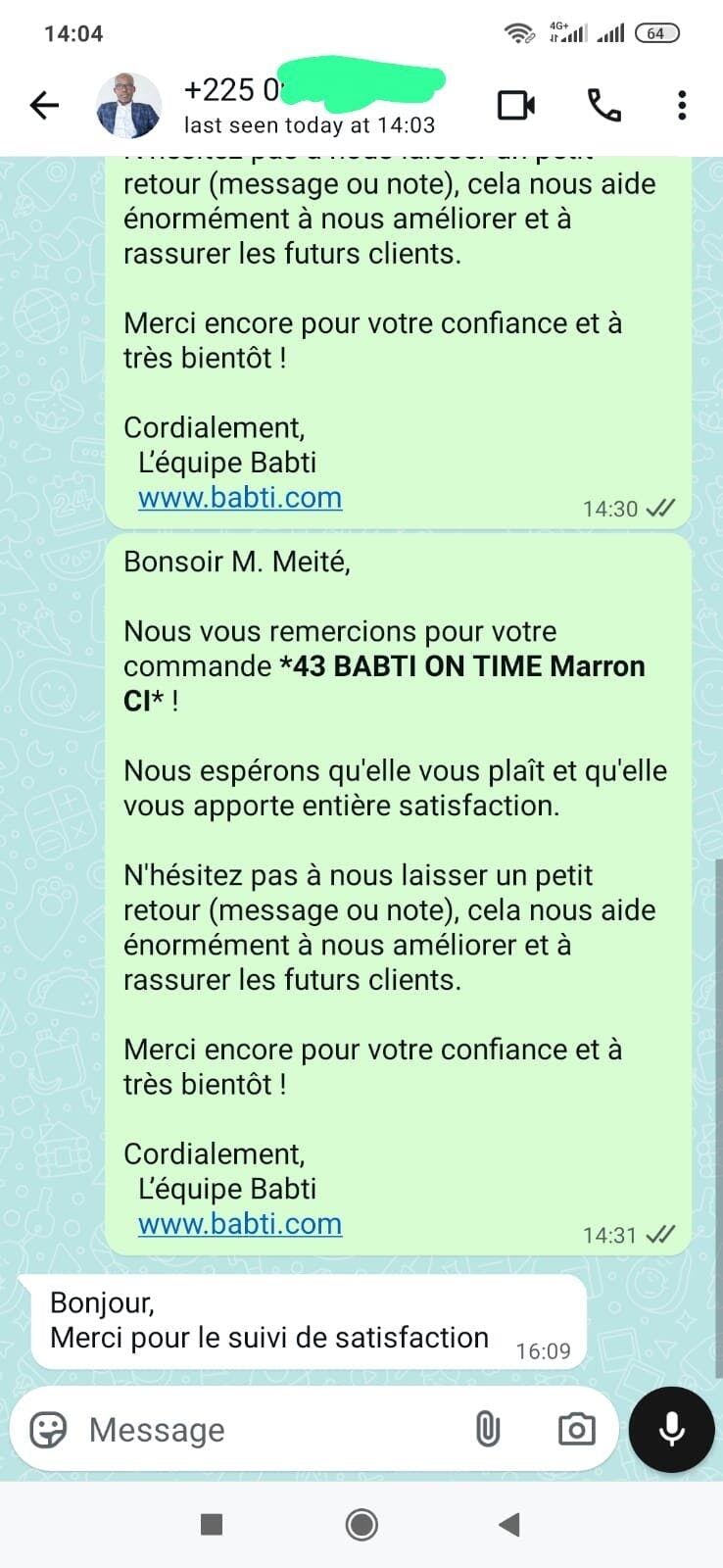Open www.babti.com link in 14:31 message
The width and height of the screenshot is (723, 1568).
tap(240, 1224)
